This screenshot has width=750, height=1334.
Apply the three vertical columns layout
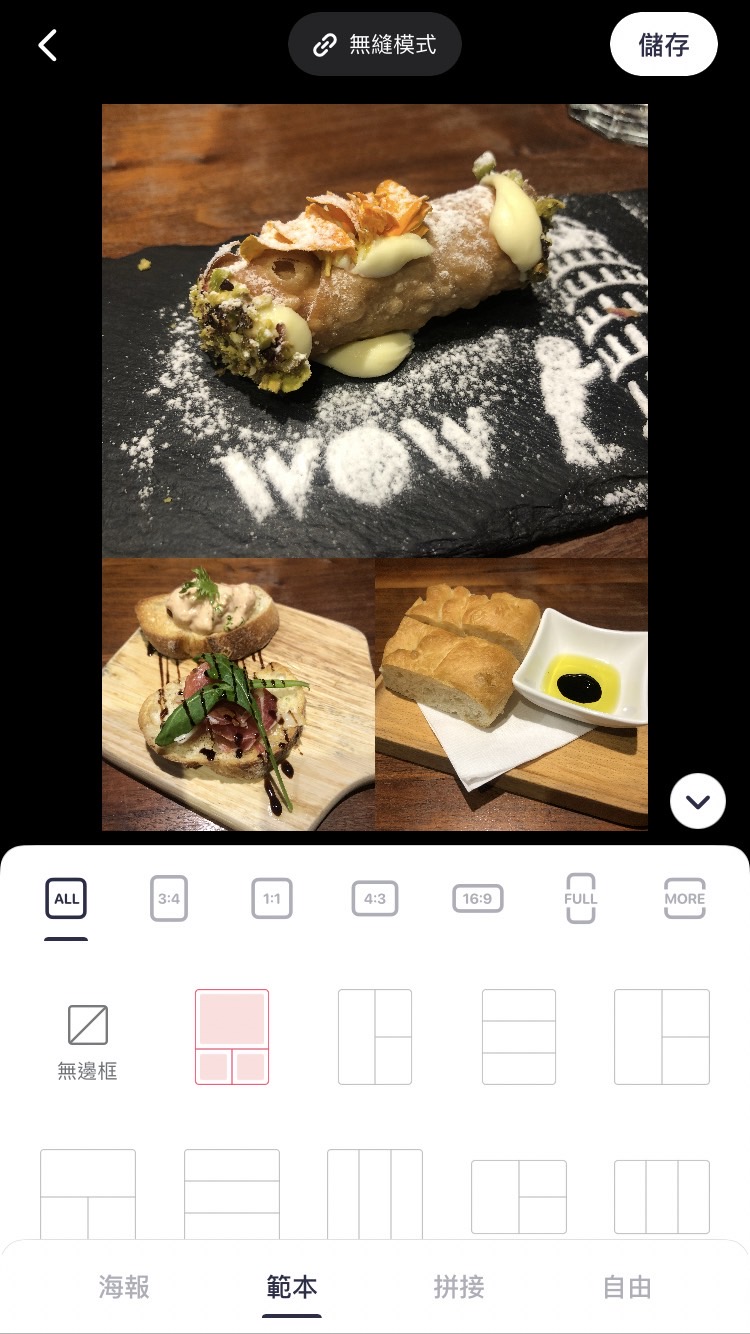coord(375,1195)
